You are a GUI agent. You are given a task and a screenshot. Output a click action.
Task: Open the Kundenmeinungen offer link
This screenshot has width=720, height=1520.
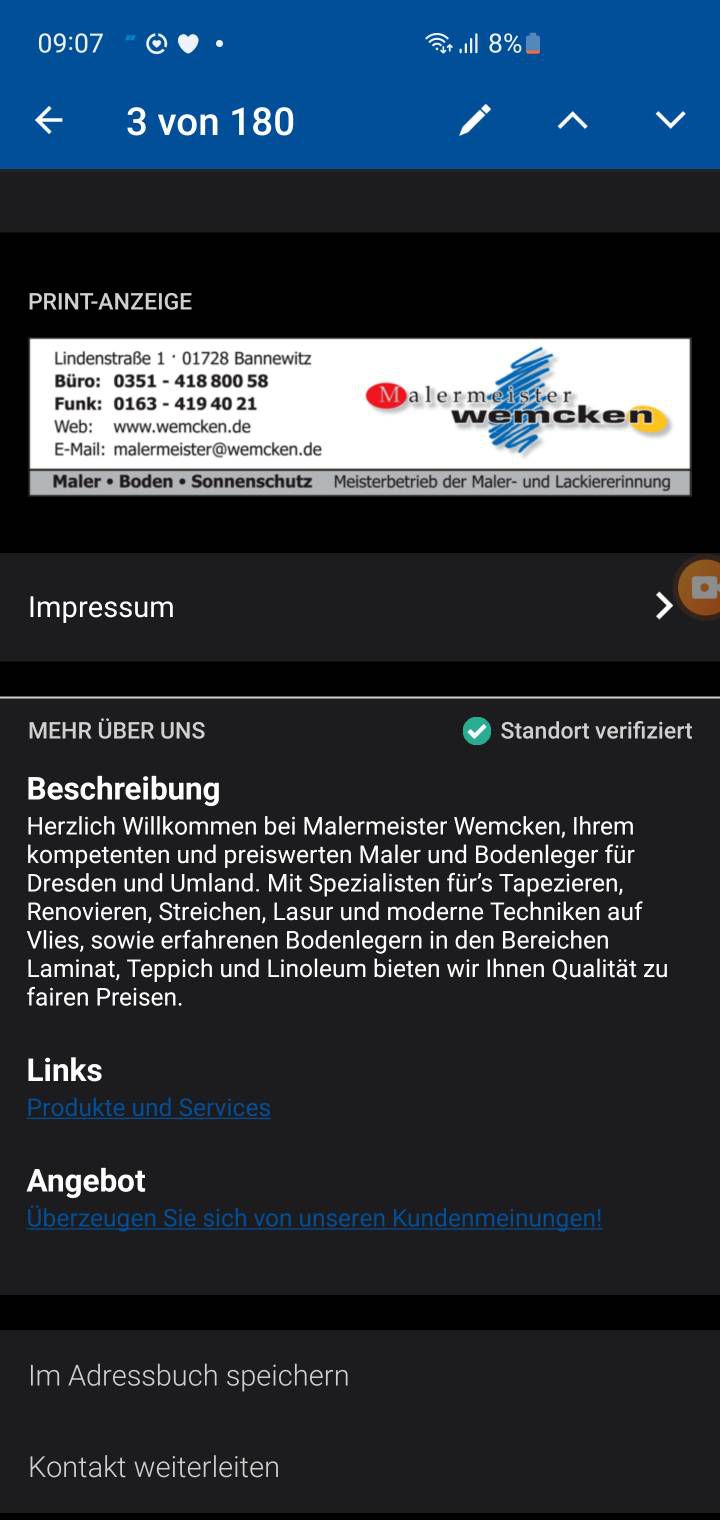pyautogui.click(x=314, y=1218)
